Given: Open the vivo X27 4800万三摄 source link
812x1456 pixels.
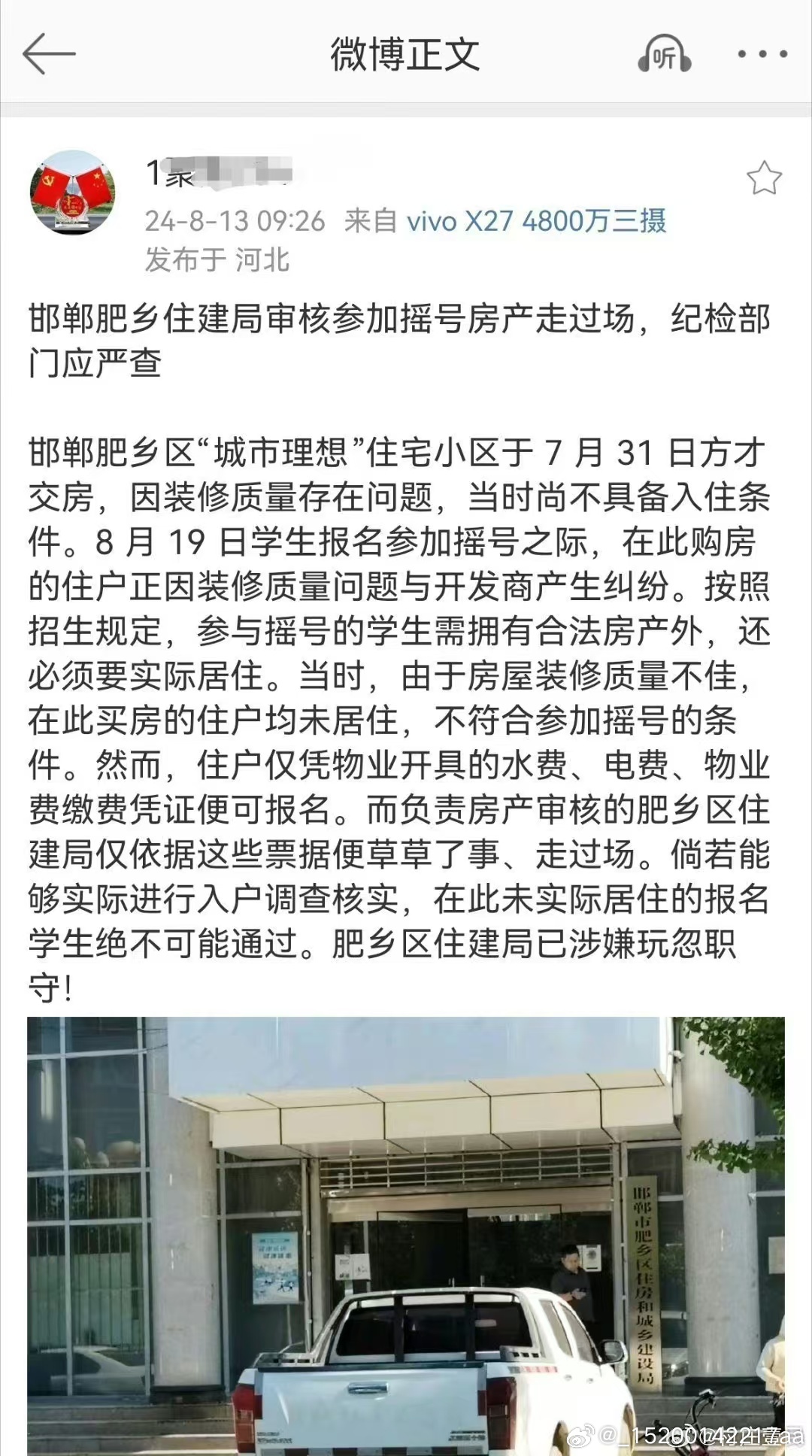Looking at the screenshot, I should tap(536, 221).
